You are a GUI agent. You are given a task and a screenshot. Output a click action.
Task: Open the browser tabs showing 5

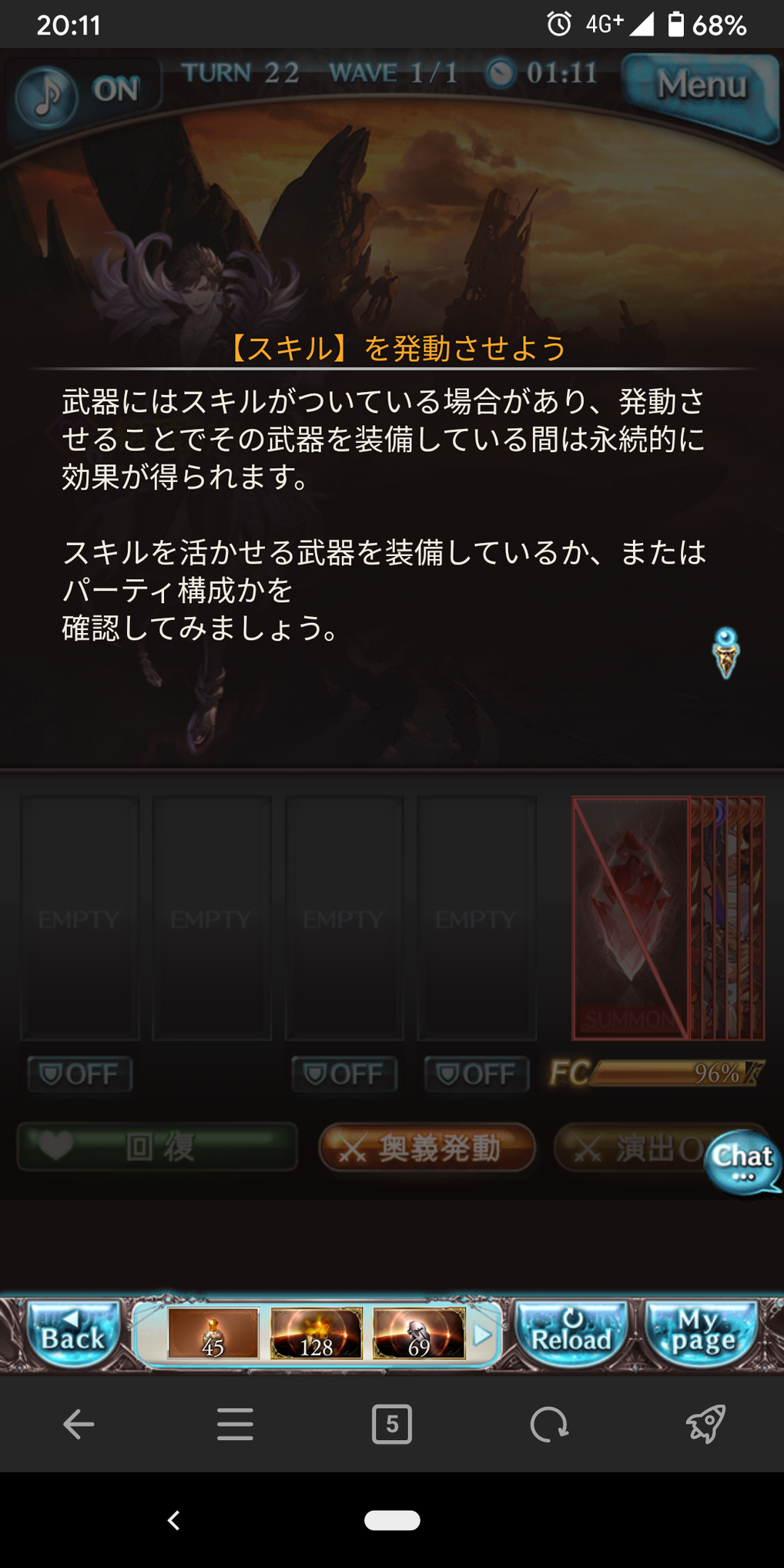[392, 1424]
